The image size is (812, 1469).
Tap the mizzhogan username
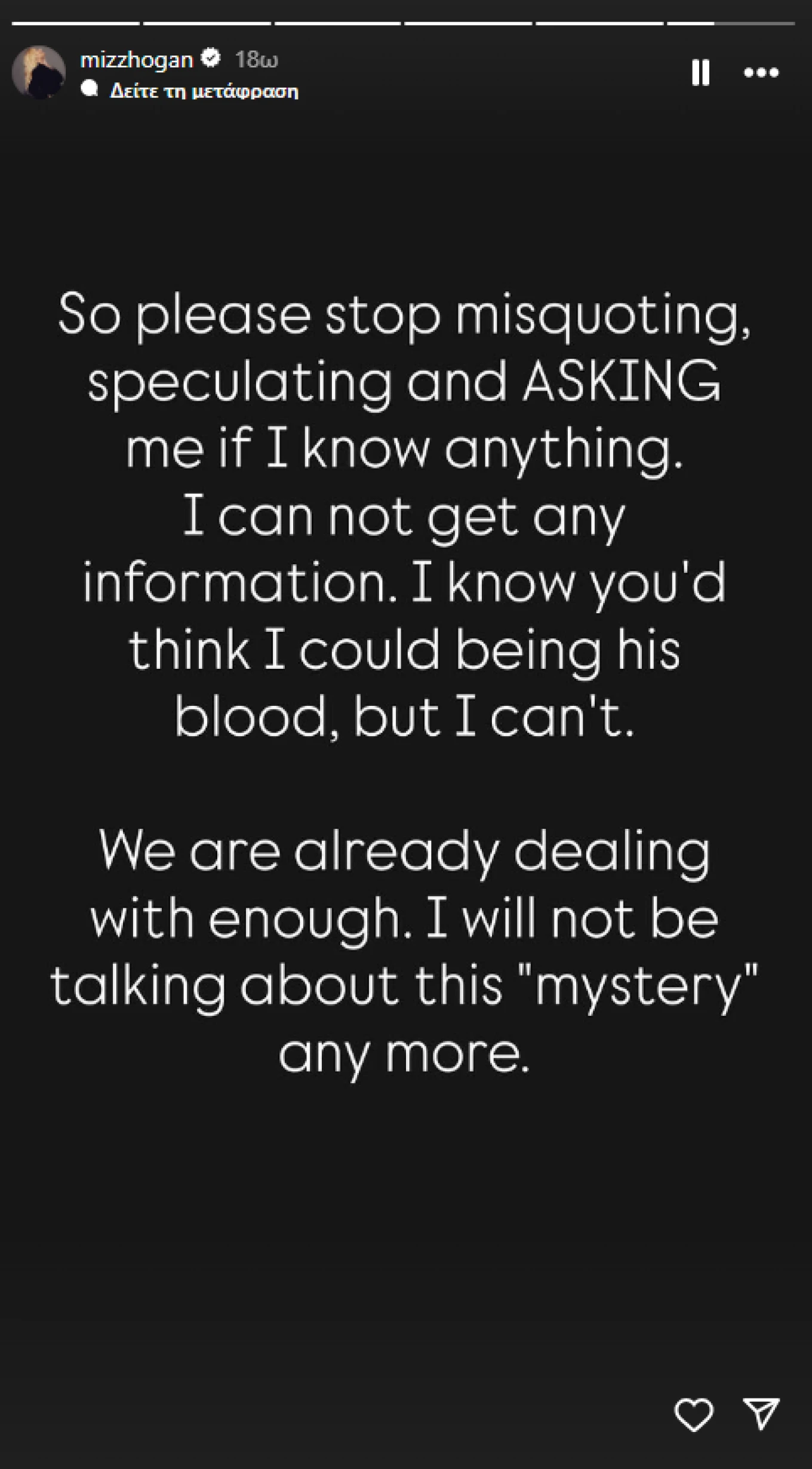point(137,59)
